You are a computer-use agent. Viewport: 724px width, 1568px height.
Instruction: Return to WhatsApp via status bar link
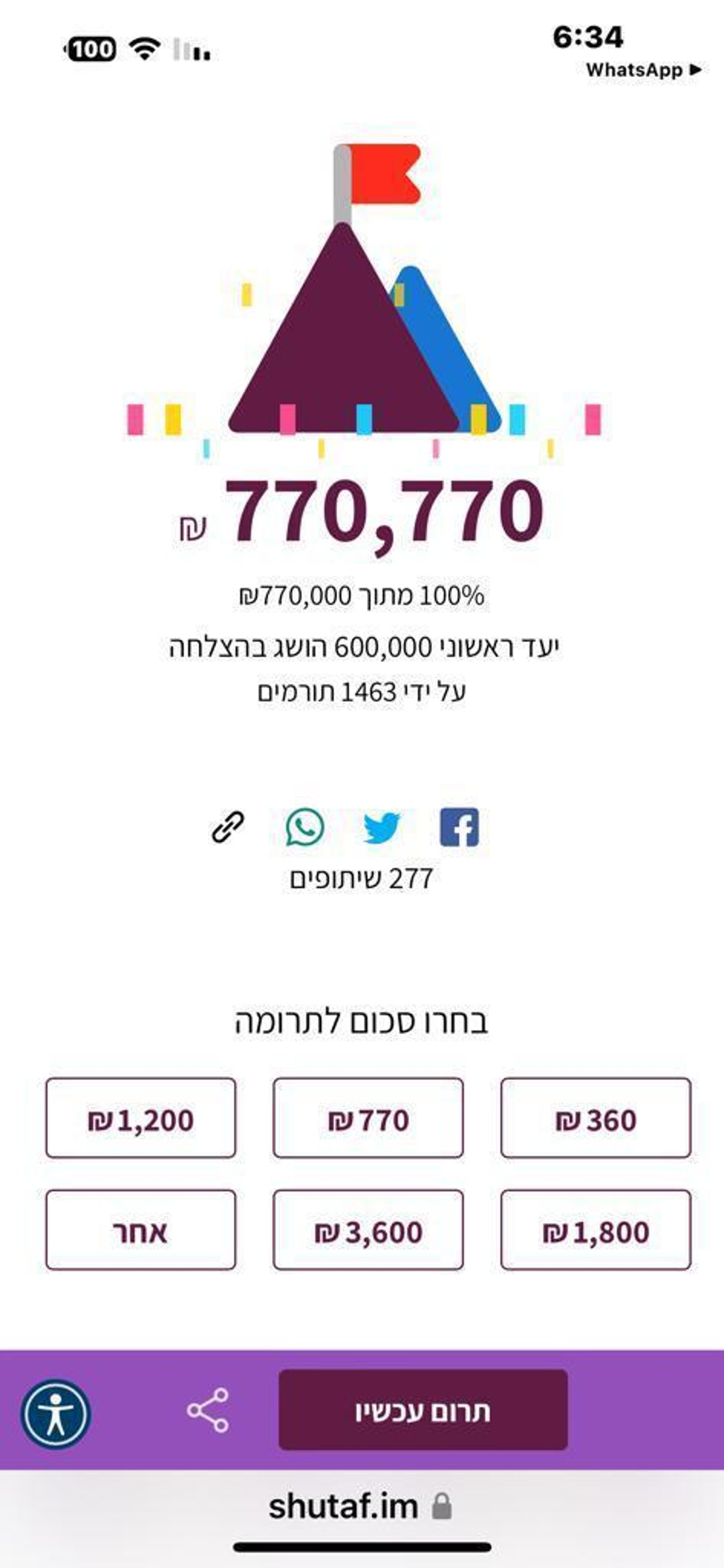click(x=642, y=70)
